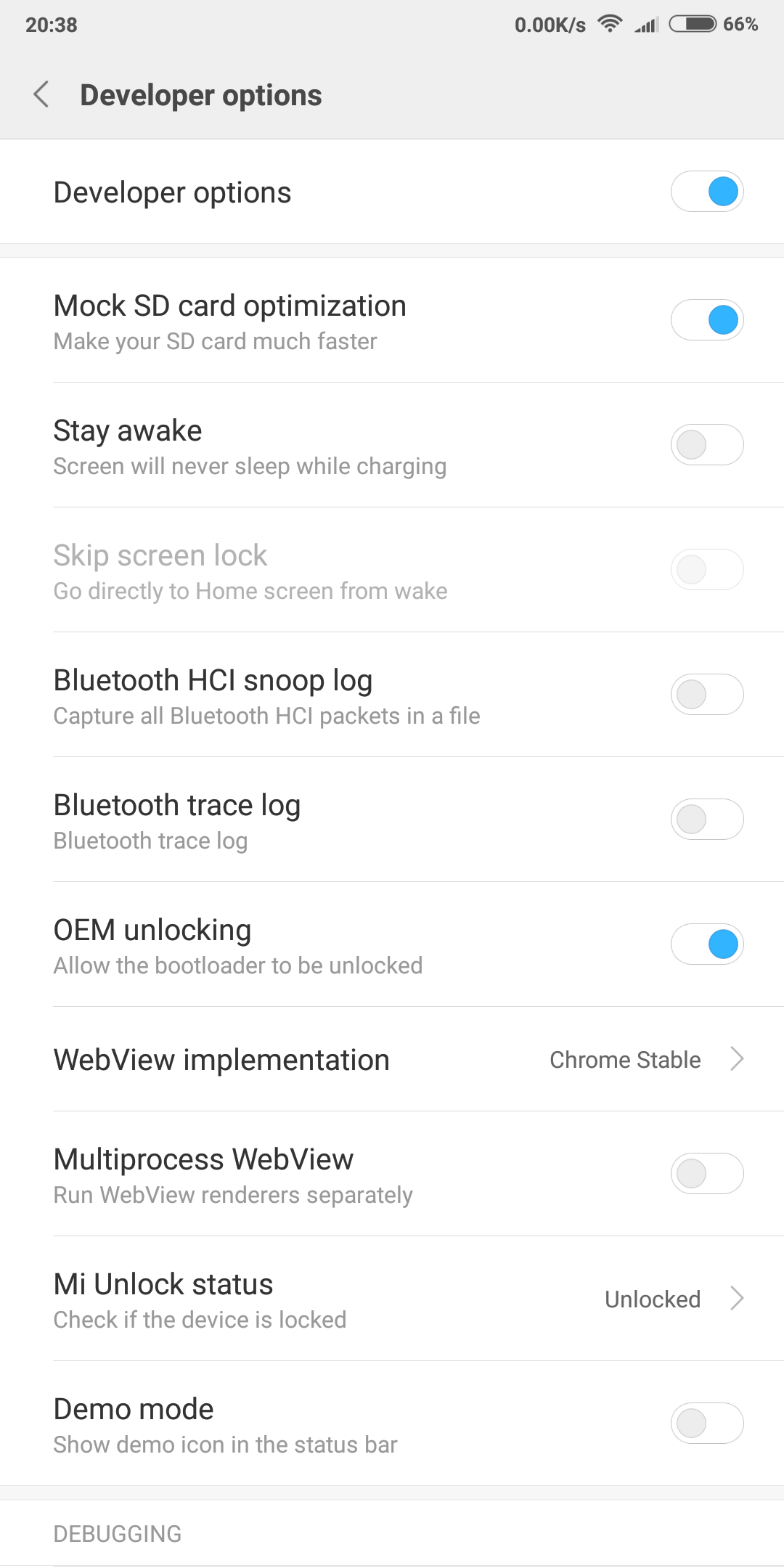The width and height of the screenshot is (784, 1568).
Task: Turn on Bluetooth HCI snoop log
Action: click(x=706, y=695)
